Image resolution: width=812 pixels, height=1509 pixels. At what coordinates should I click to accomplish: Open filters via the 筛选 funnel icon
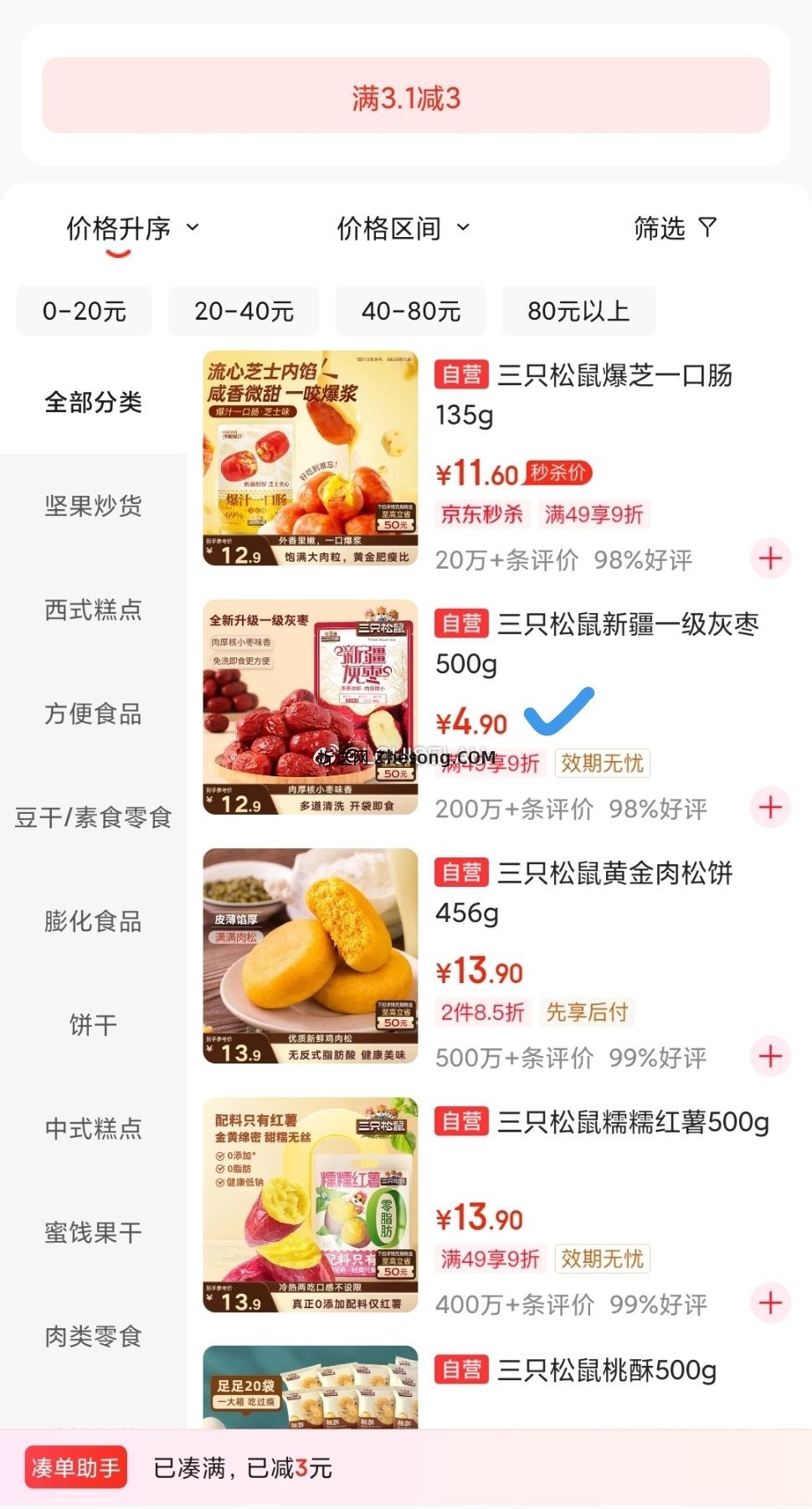674,227
